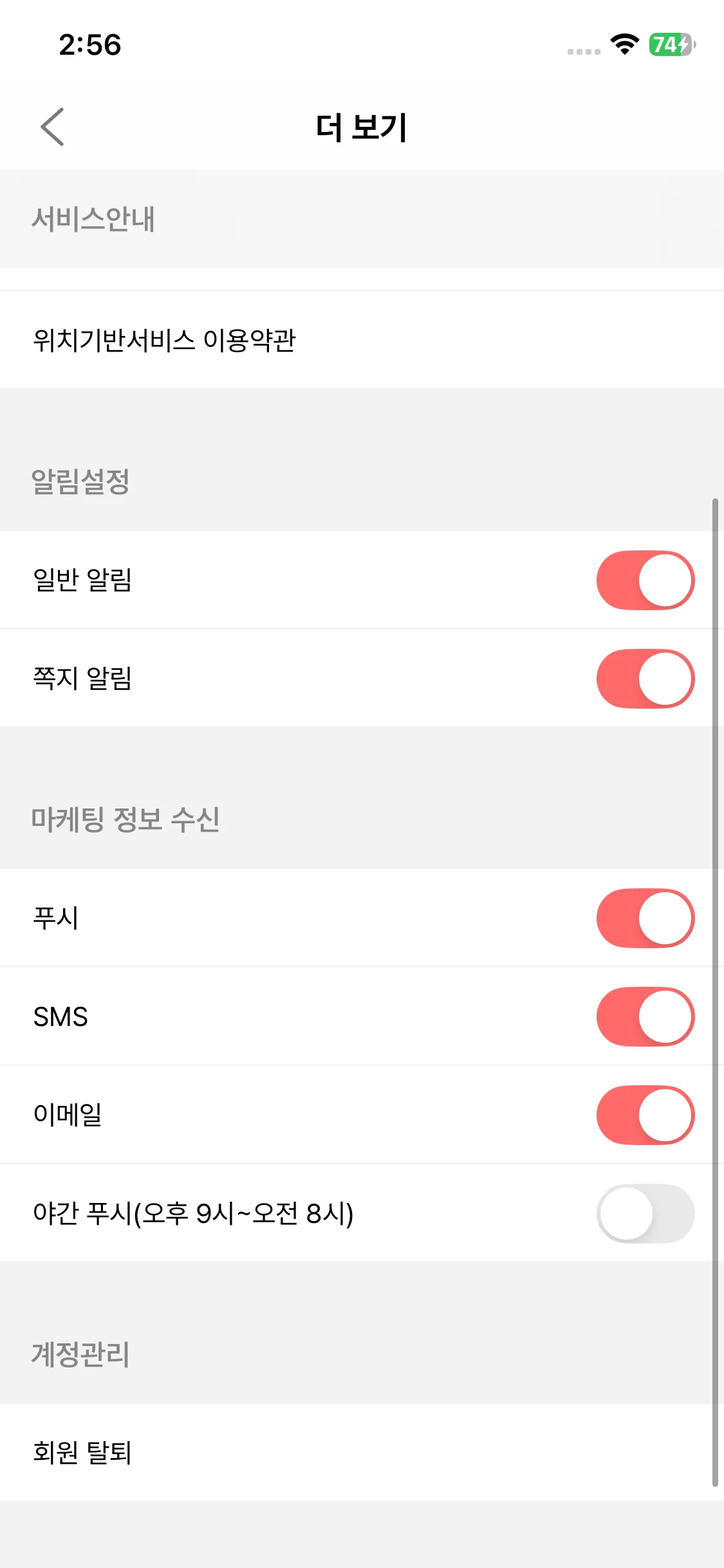Open 회원 탈퇴 account withdrawal
The height and width of the screenshot is (1568, 724).
[82, 1453]
